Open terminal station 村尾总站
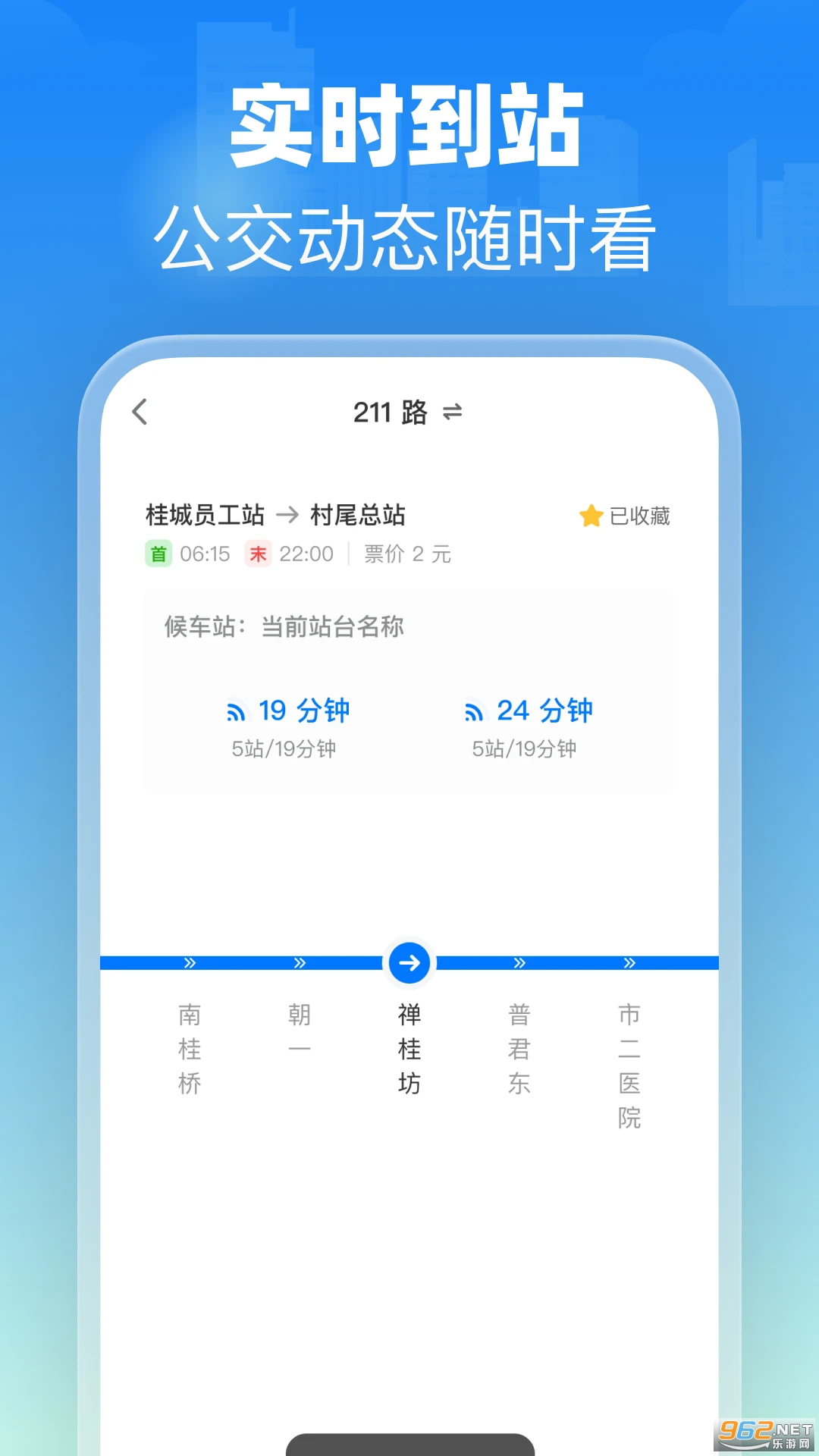 click(356, 515)
